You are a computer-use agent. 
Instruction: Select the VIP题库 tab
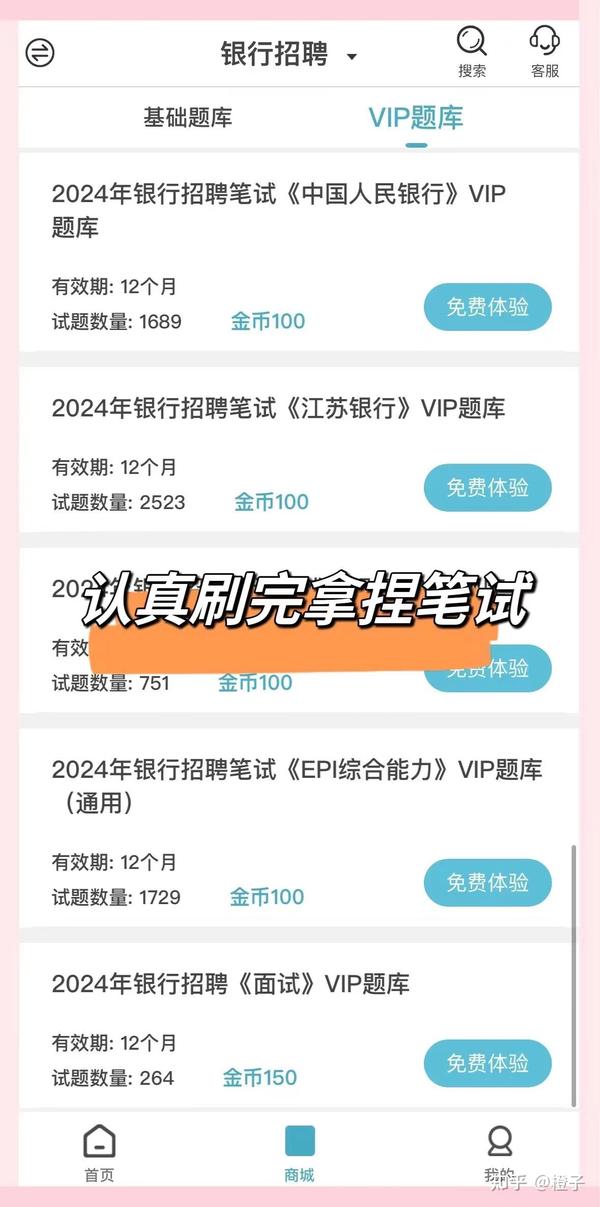(x=416, y=118)
